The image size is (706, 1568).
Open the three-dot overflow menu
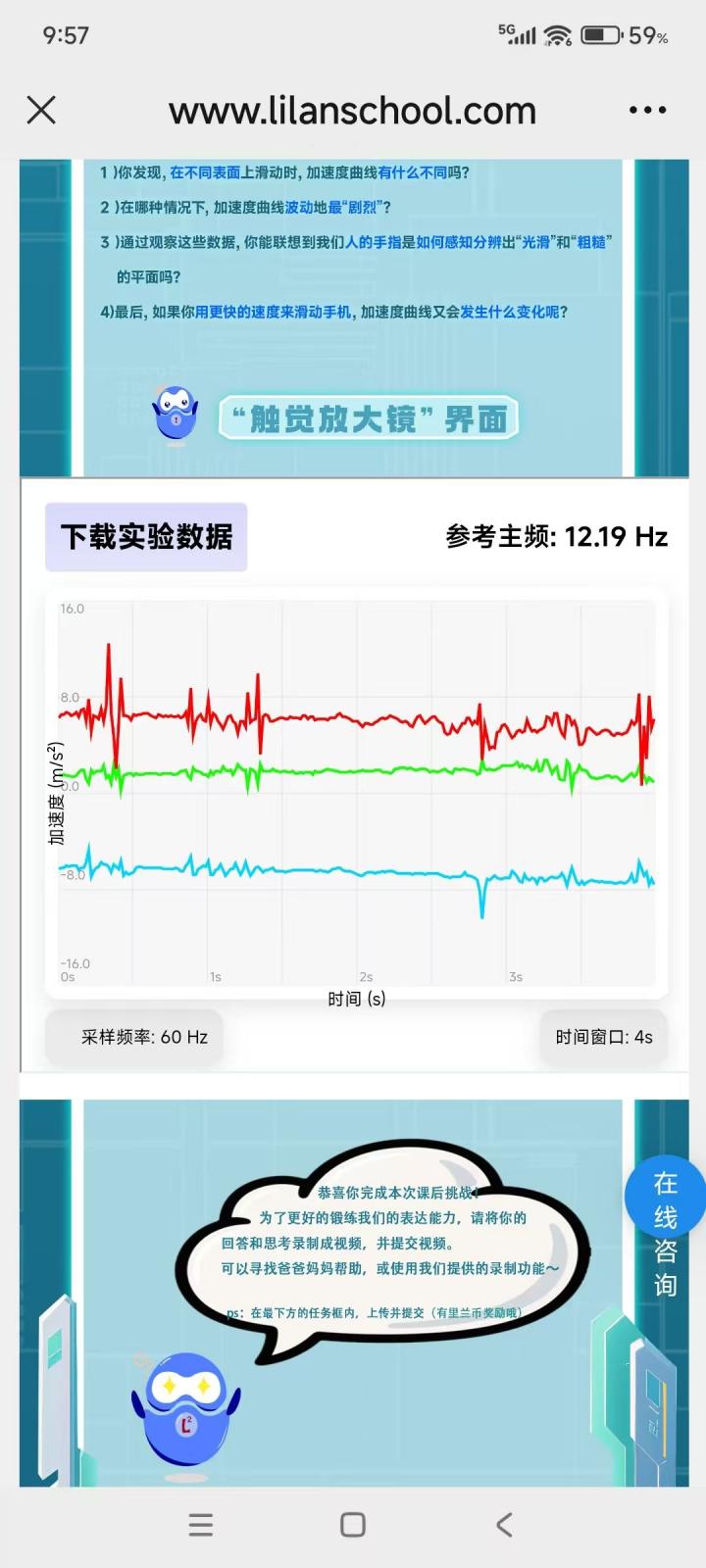coord(647,110)
